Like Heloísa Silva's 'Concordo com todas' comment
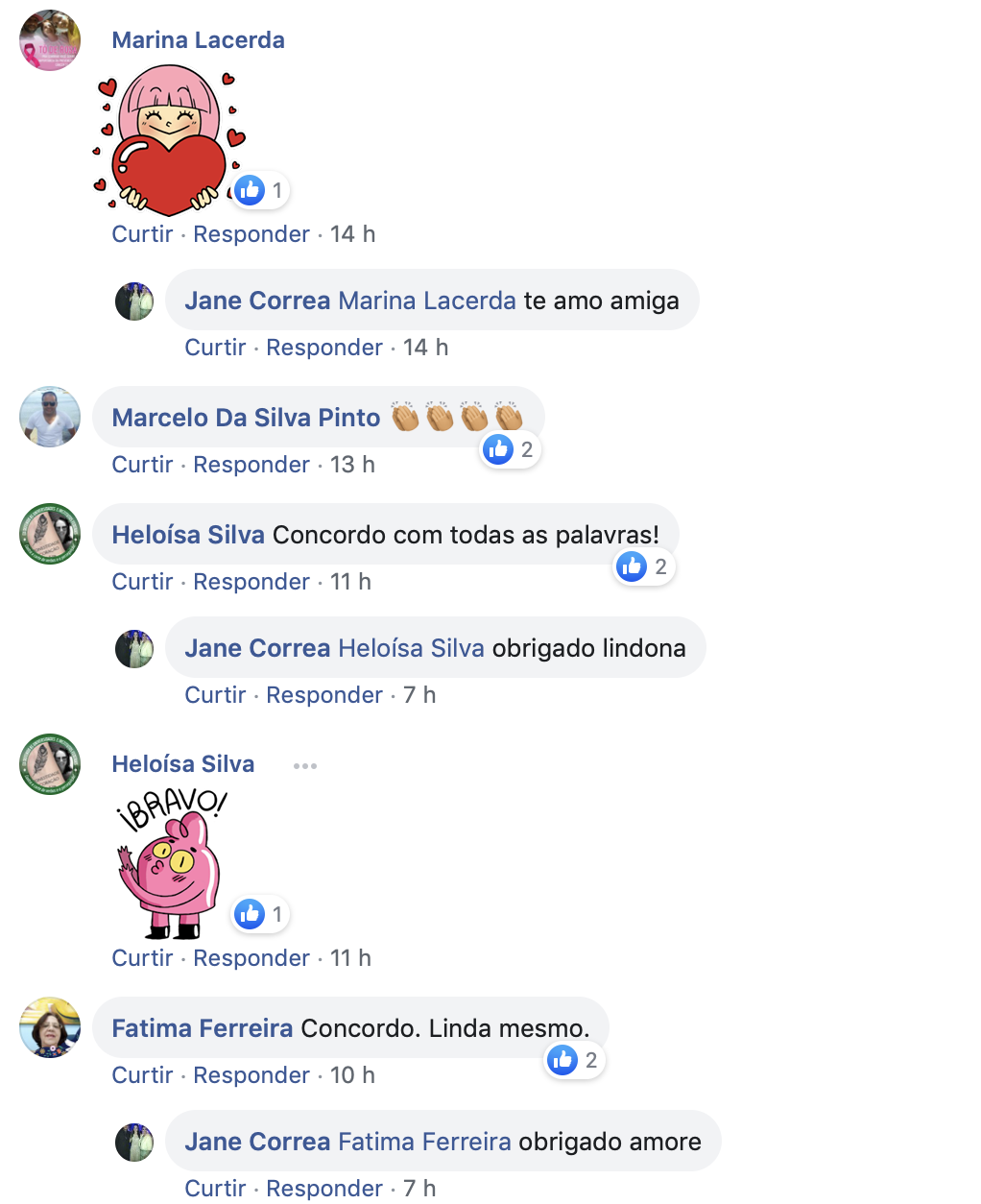This screenshot has width=981, height=1204. coord(142,582)
